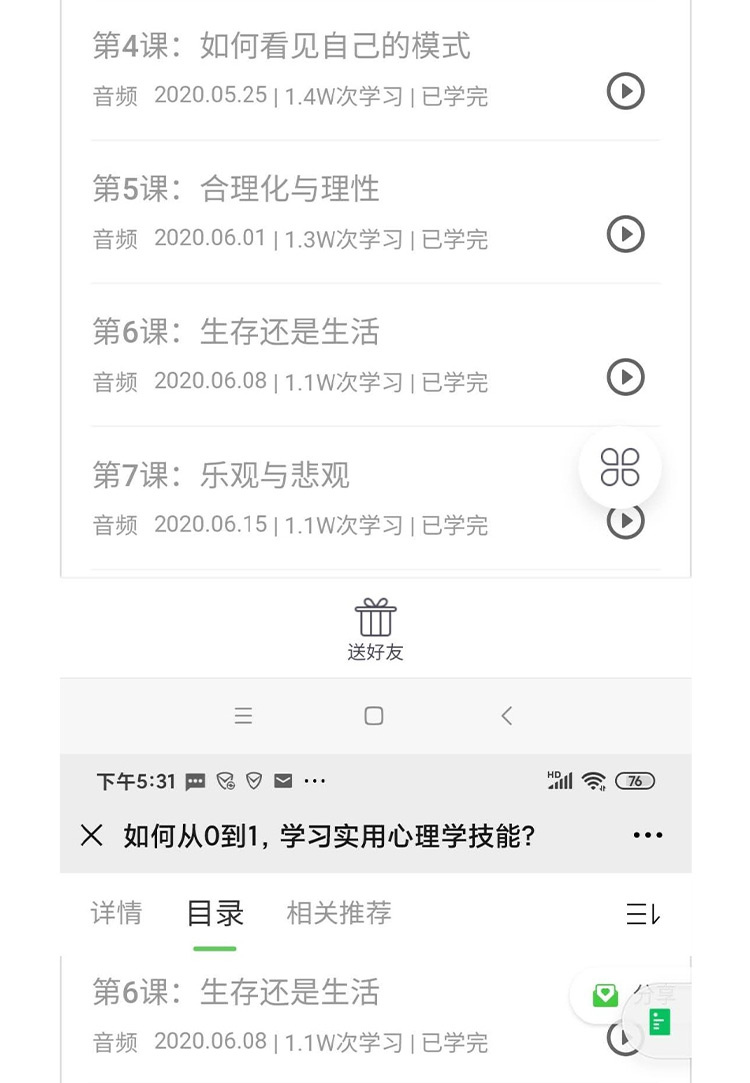
Task: Open the four-leaf floating menu button
Action: (x=620, y=467)
